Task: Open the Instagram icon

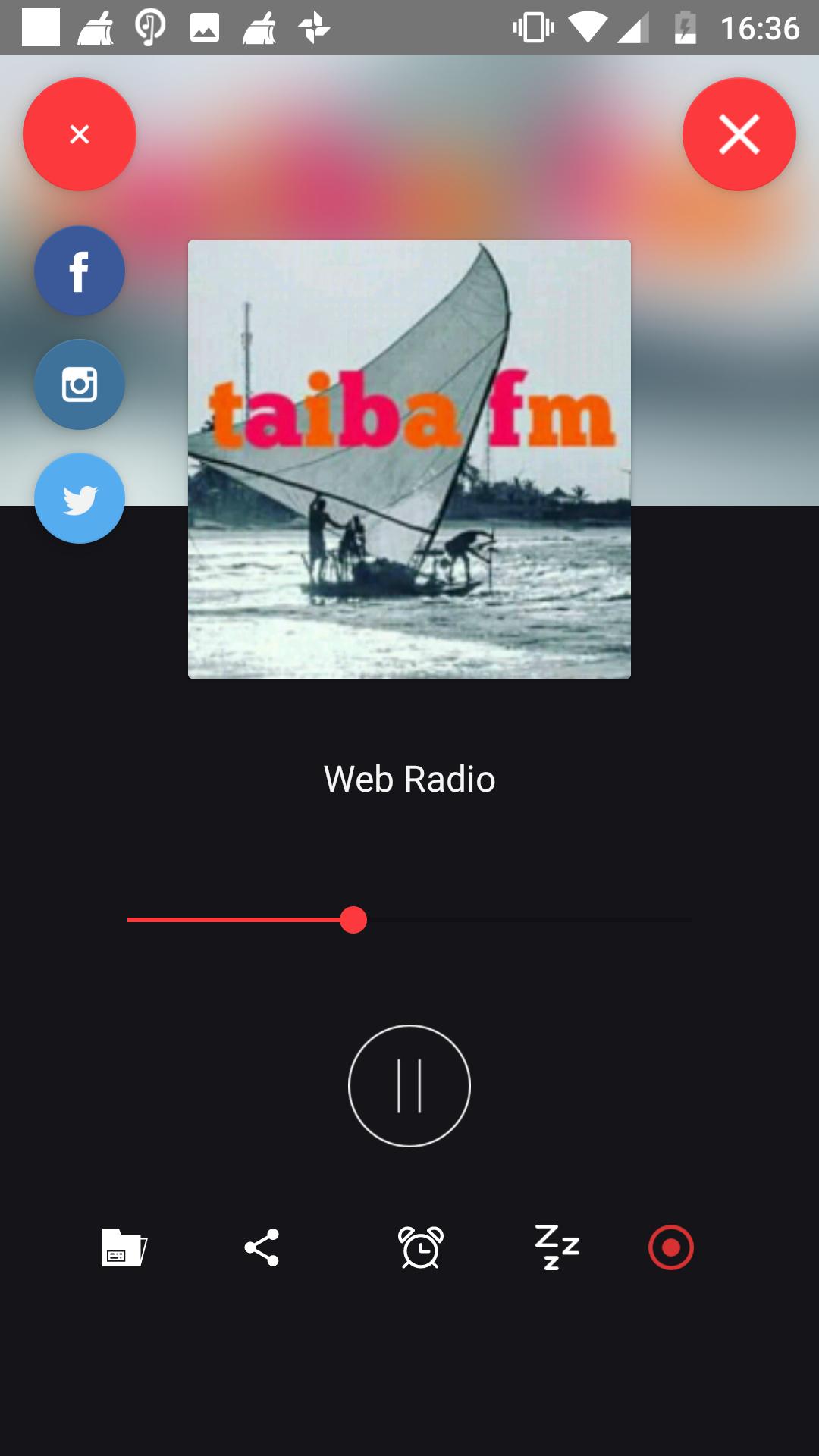Action: [x=79, y=384]
